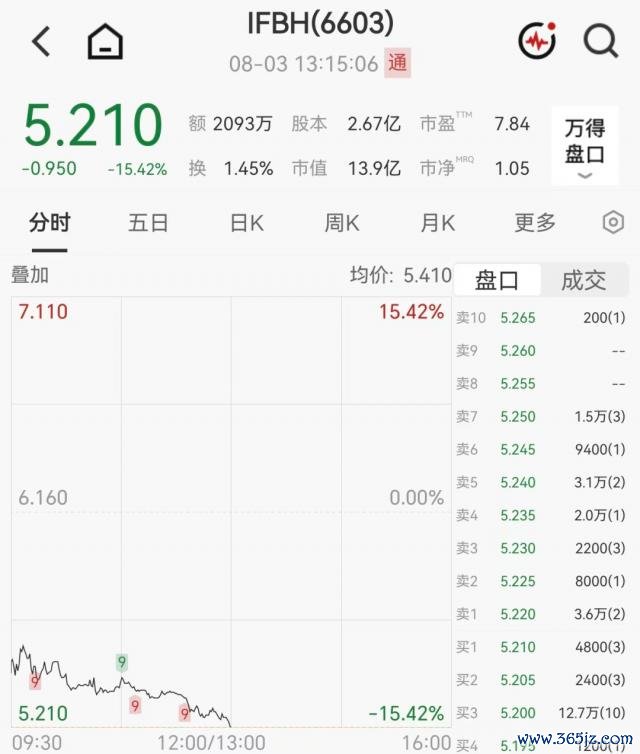Switch to the 日K chart tab
The image size is (640, 754).
pos(247,223)
